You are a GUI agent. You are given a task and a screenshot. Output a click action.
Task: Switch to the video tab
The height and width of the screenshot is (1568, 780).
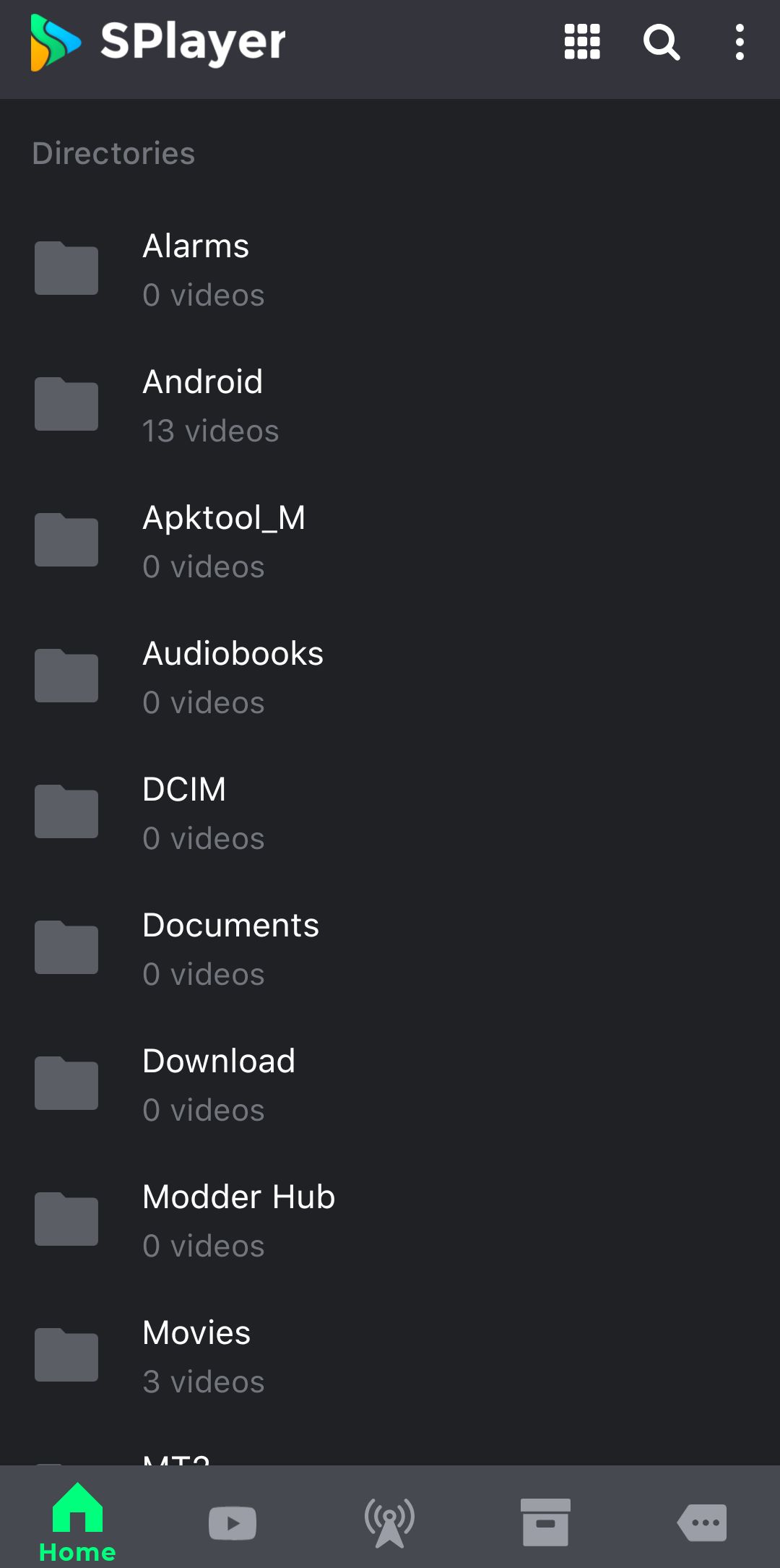[x=233, y=1522]
